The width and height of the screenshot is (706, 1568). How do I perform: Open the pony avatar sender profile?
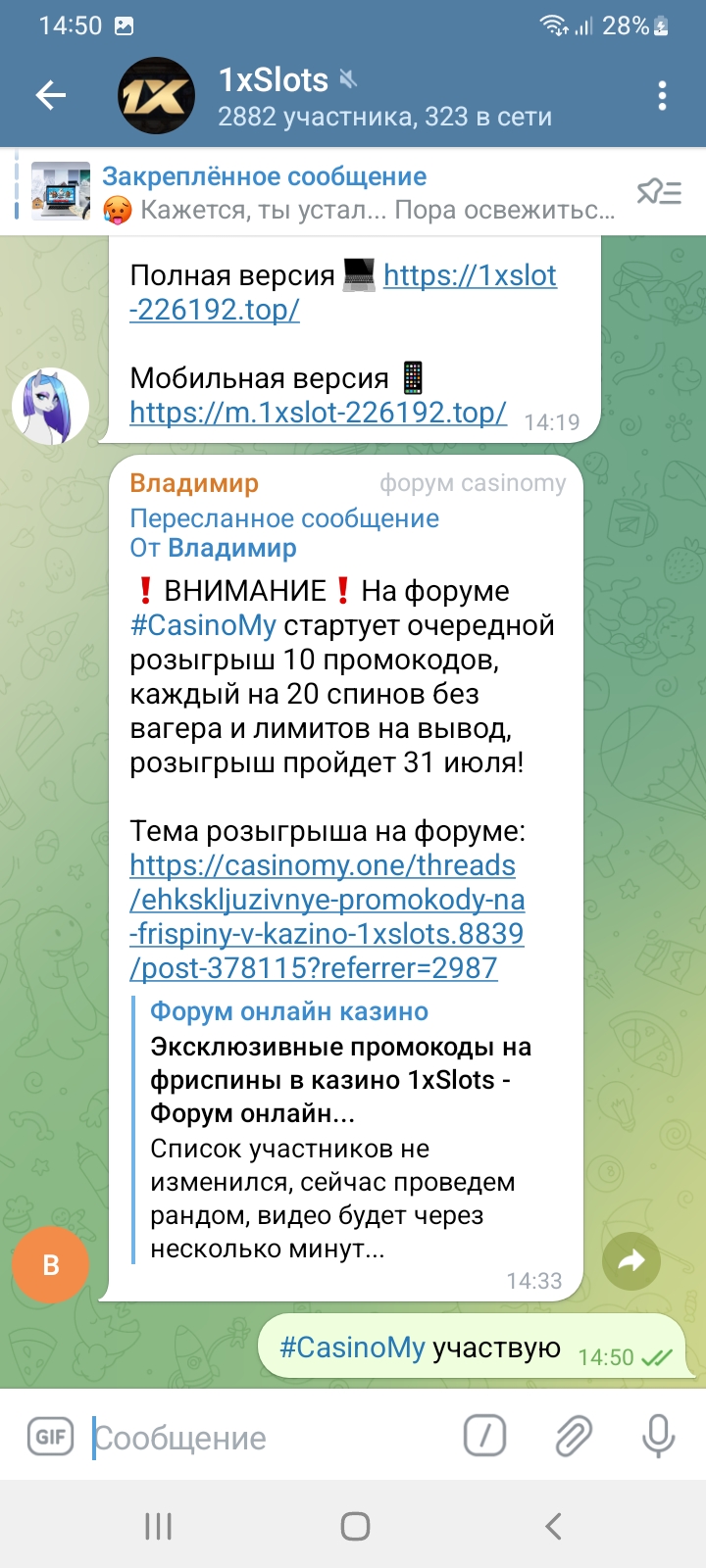click(x=49, y=406)
